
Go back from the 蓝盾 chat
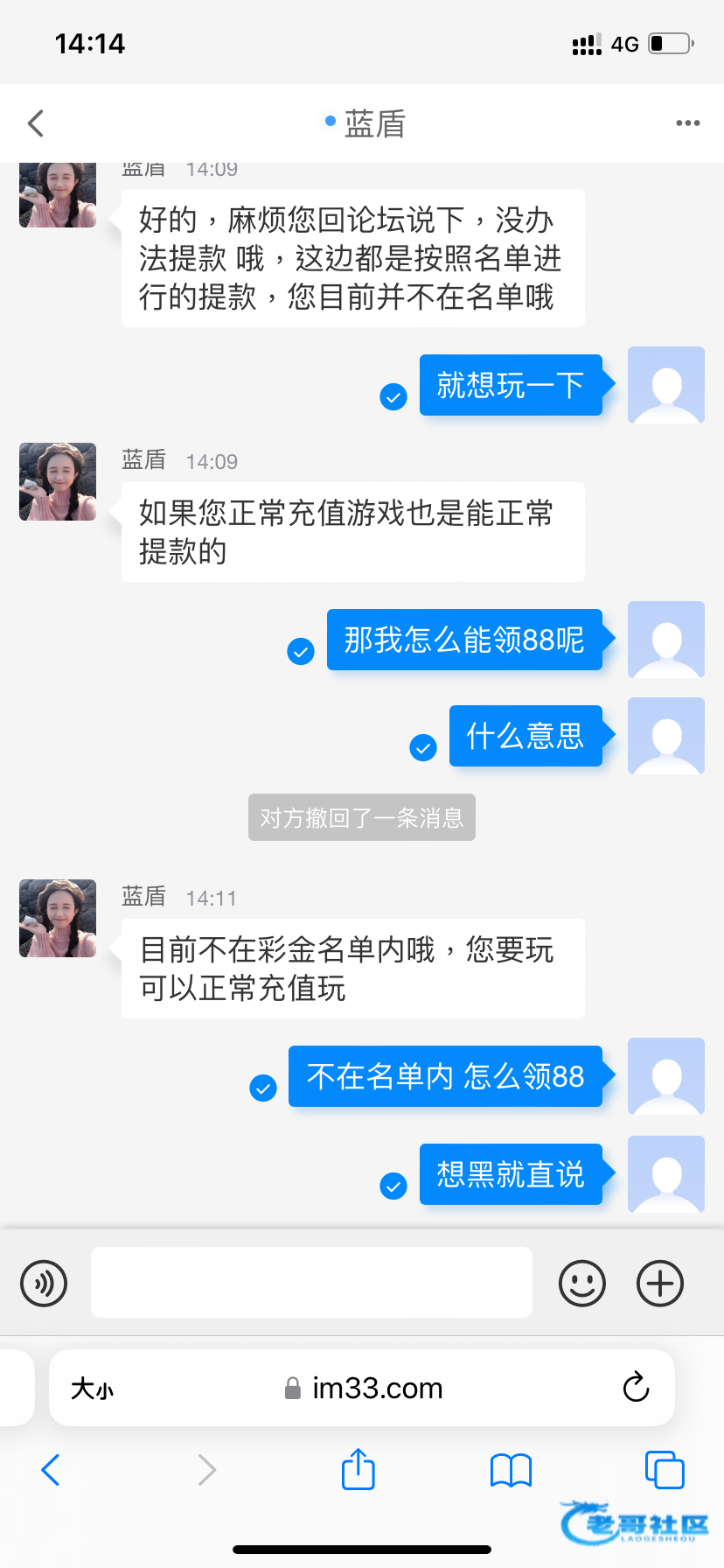[x=36, y=123]
